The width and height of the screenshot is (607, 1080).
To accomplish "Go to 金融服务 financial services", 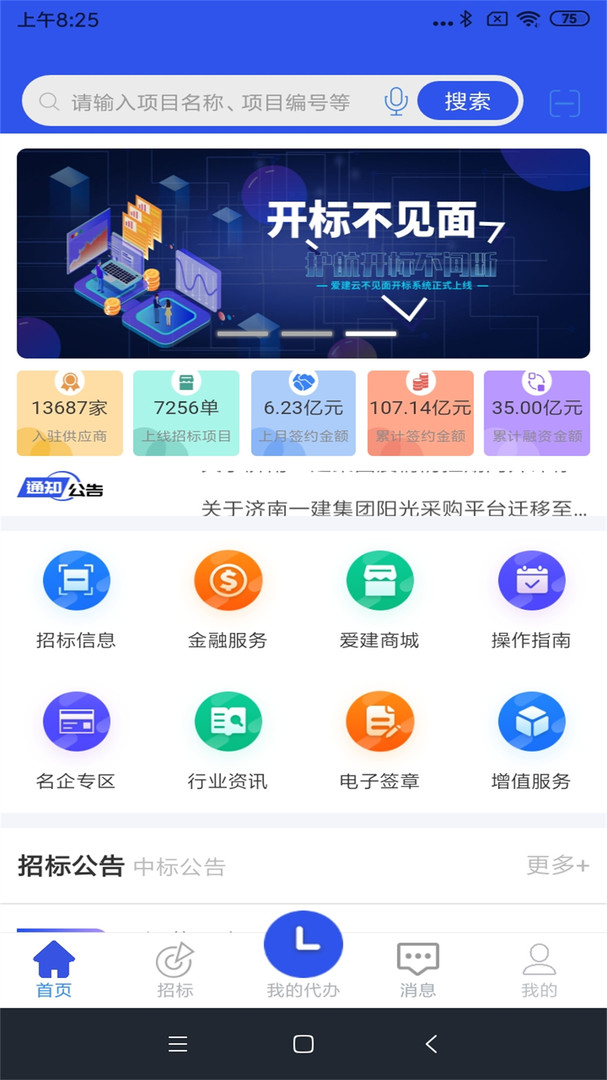I will pyautogui.click(x=228, y=600).
